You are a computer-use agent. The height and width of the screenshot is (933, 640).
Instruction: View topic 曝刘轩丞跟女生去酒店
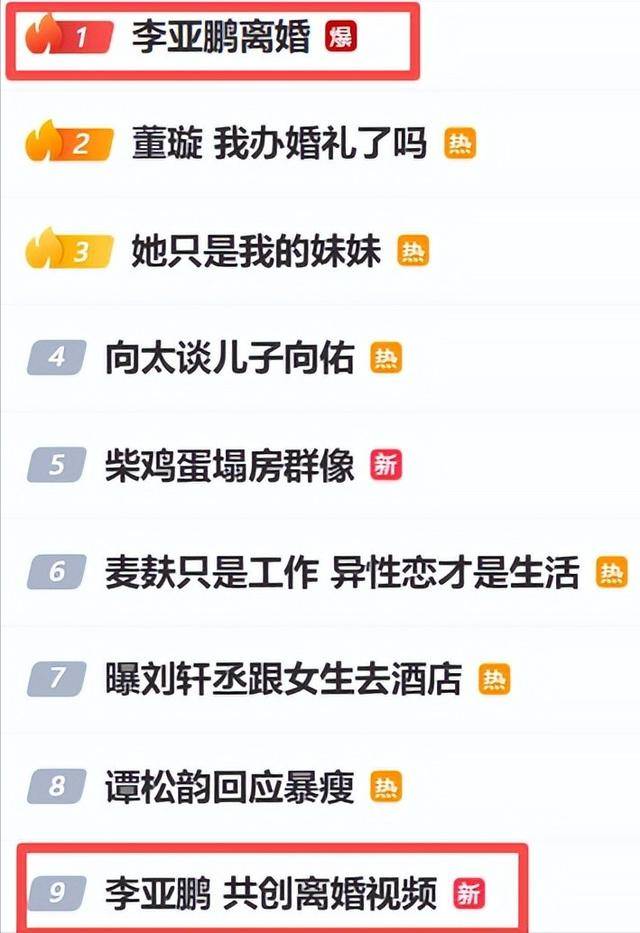(x=283, y=679)
